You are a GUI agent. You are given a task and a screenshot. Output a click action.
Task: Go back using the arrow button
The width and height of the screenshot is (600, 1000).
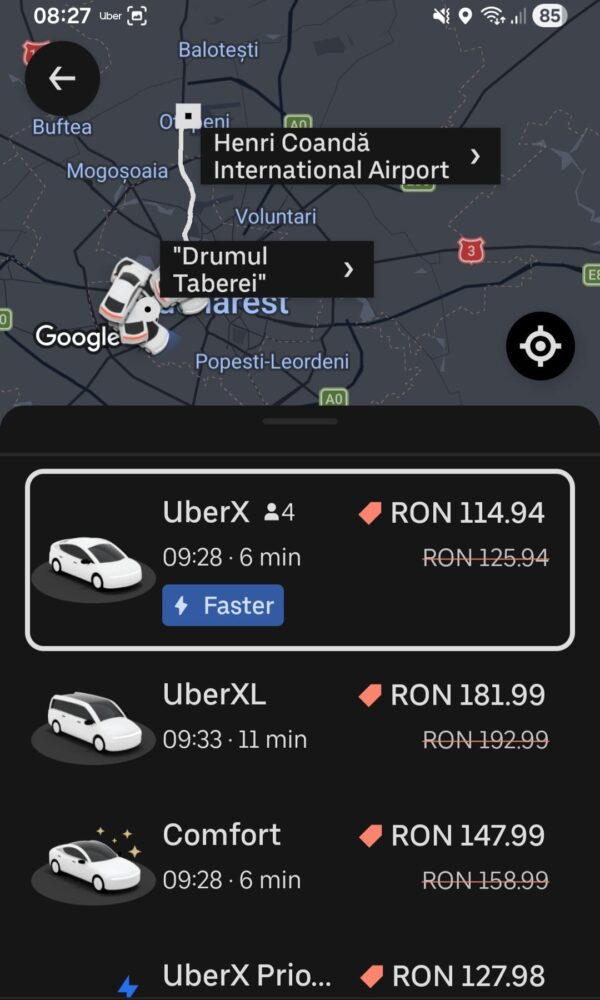62,79
